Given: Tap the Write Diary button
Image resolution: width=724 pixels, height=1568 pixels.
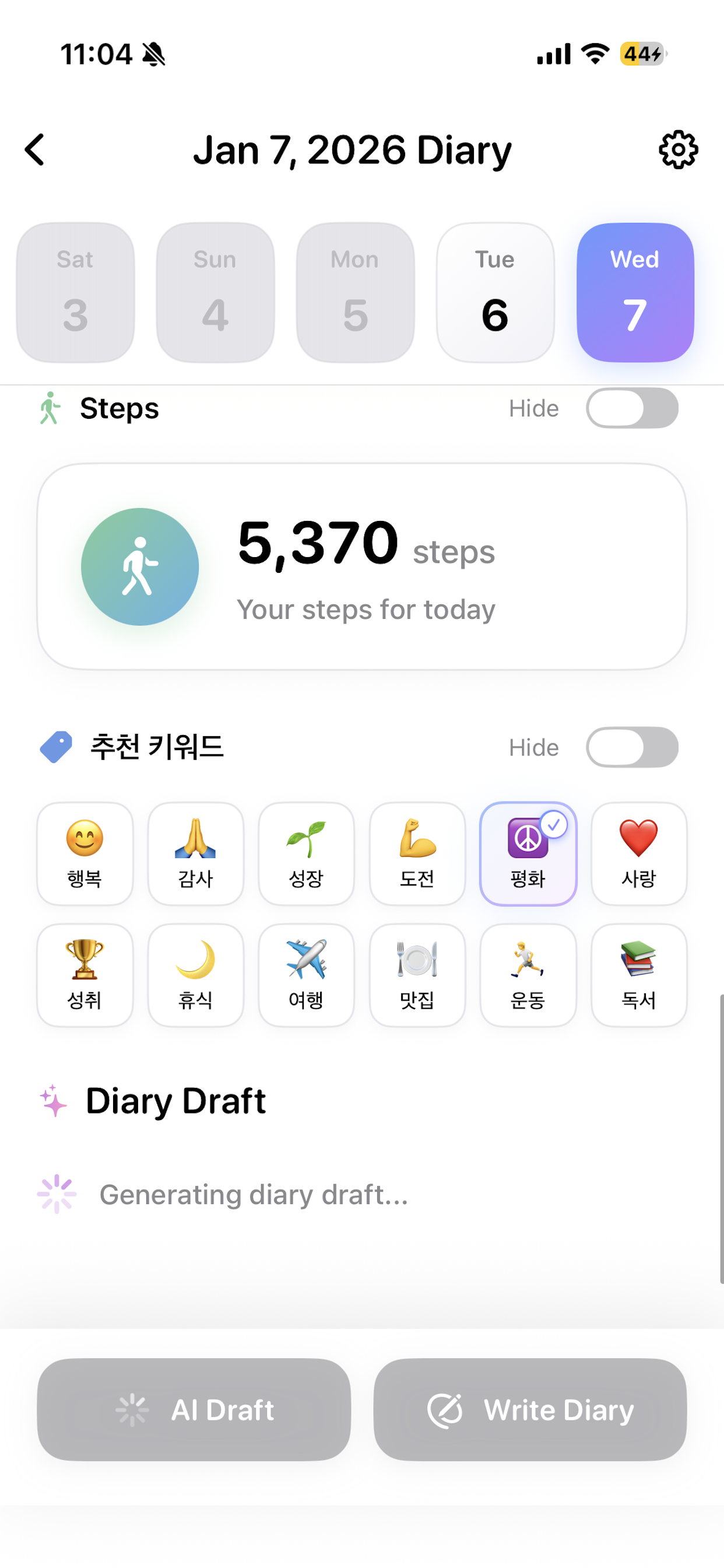Looking at the screenshot, I should tap(530, 1410).
